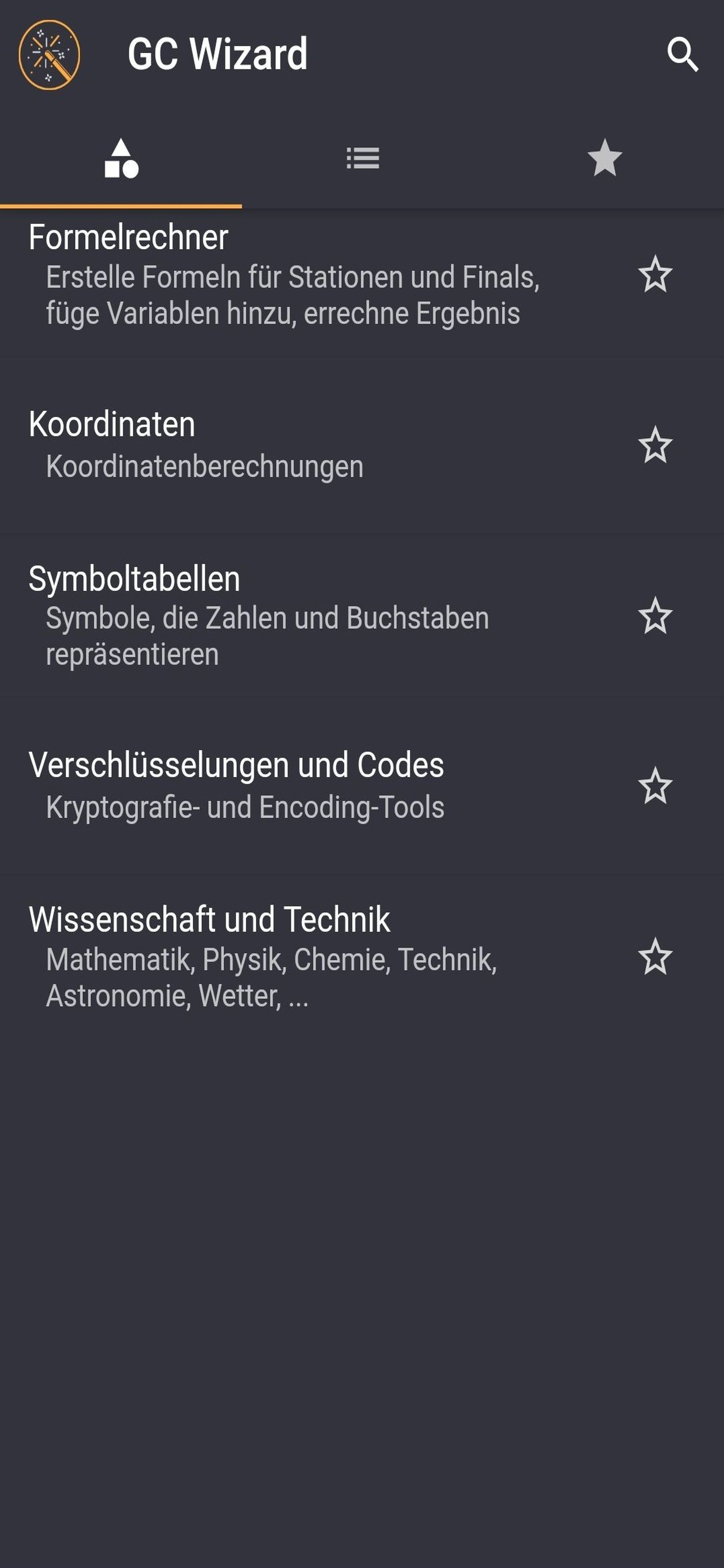Favorite Formelrechner with its star
724x1568 pixels.
(655, 275)
